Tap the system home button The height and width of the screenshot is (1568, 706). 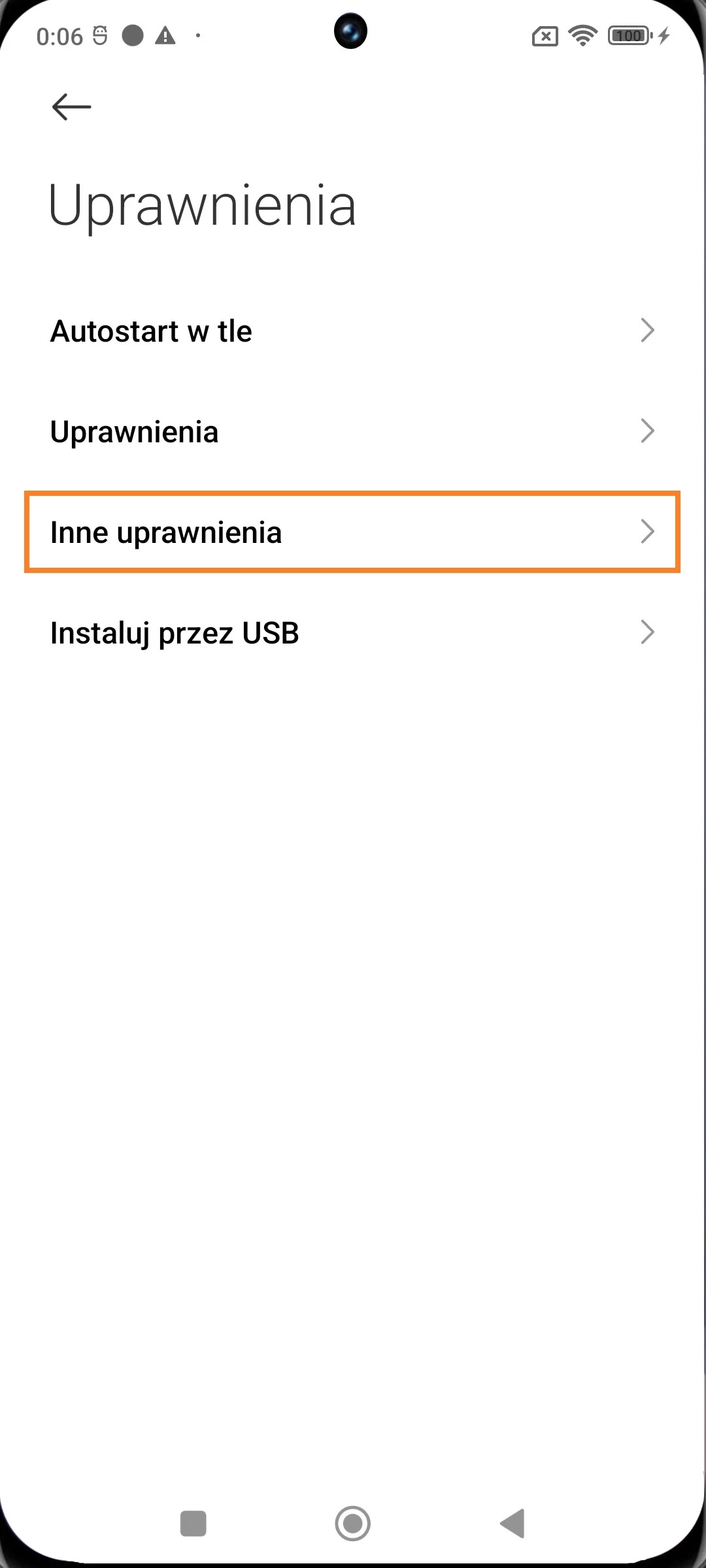(353, 1524)
